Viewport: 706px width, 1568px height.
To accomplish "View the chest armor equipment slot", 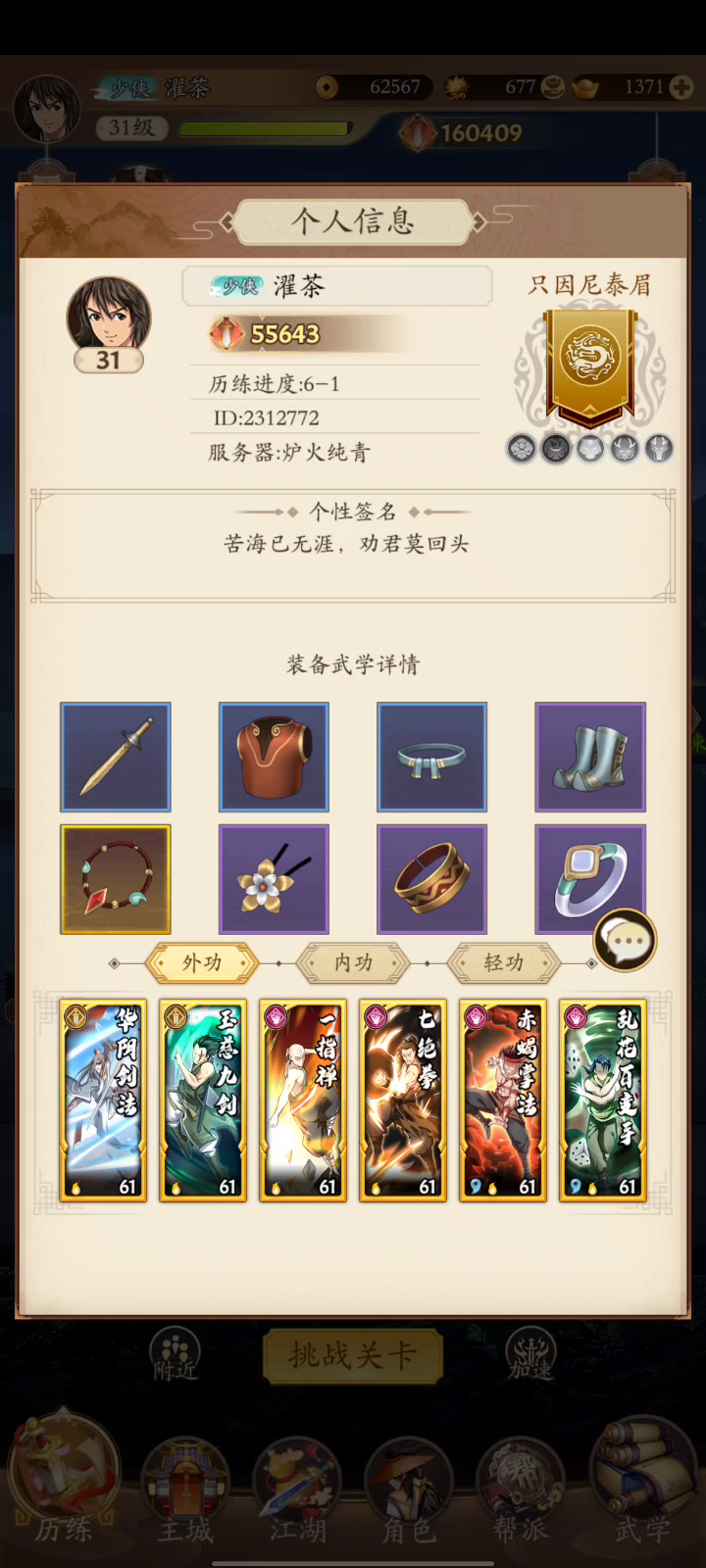I will pyautogui.click(x=274, y=757).
